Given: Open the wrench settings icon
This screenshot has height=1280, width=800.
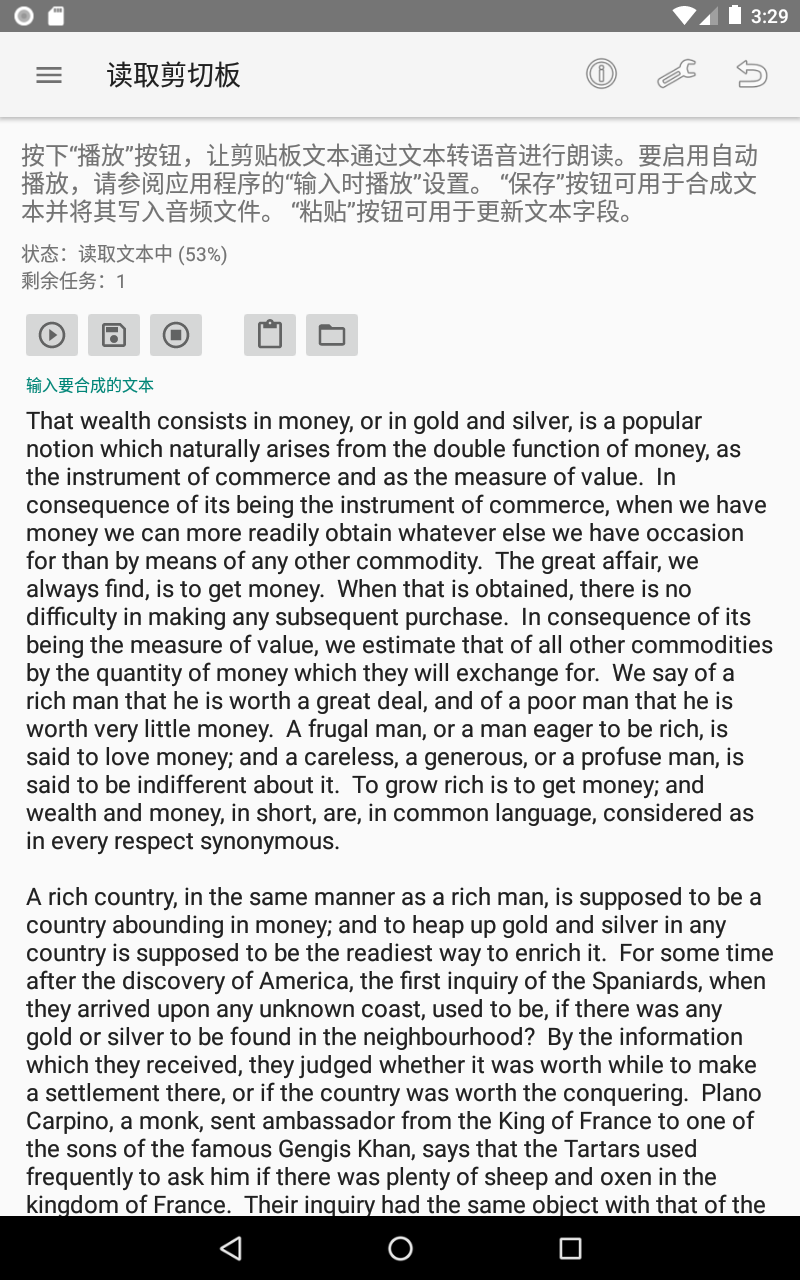Looking at the screenshot, I should (677, 74).
